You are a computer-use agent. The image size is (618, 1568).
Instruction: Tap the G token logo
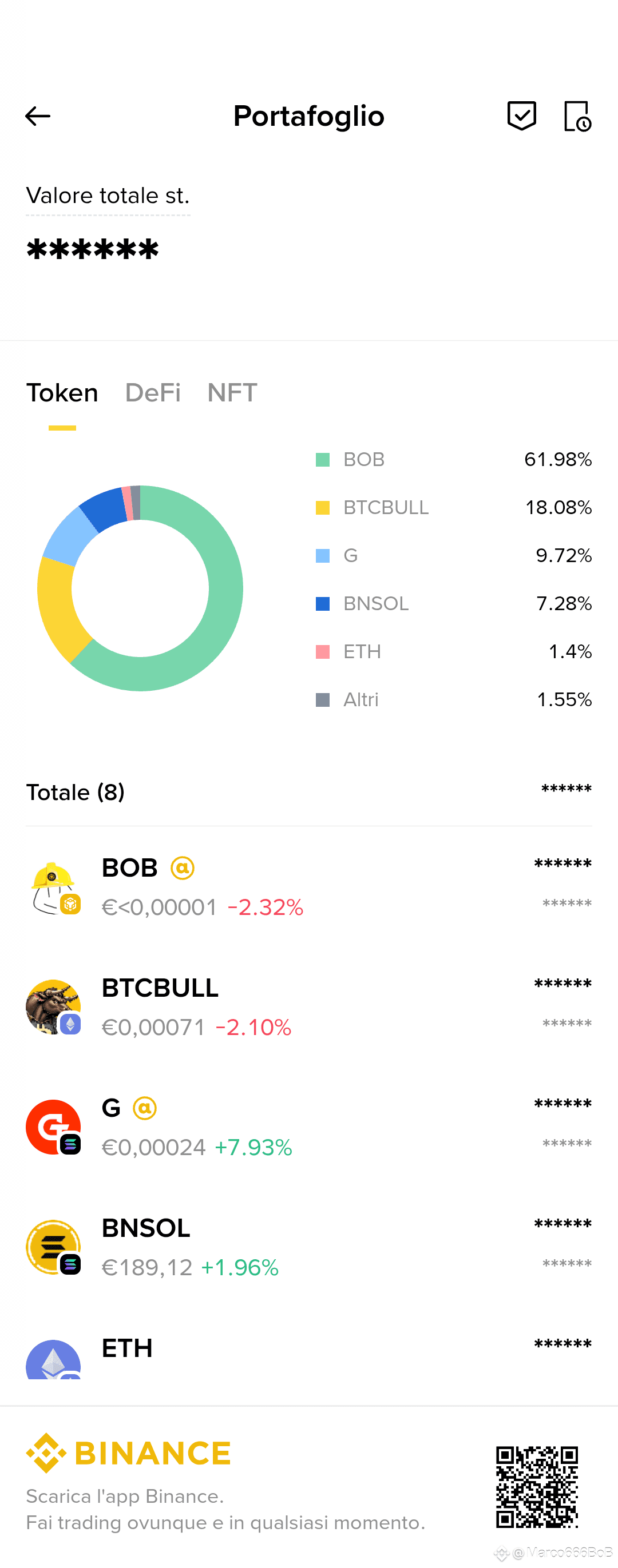(55, 1127)
